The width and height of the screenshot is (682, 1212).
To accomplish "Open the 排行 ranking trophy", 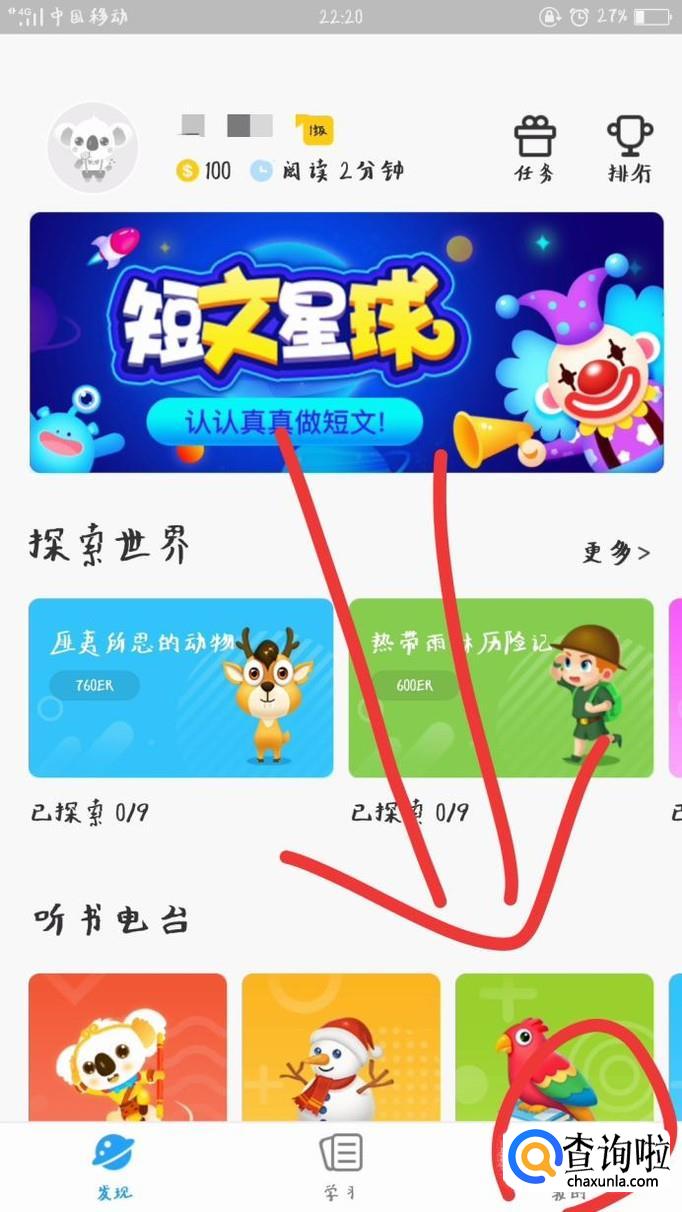I will pyautogui.click(x=630, y=148).
